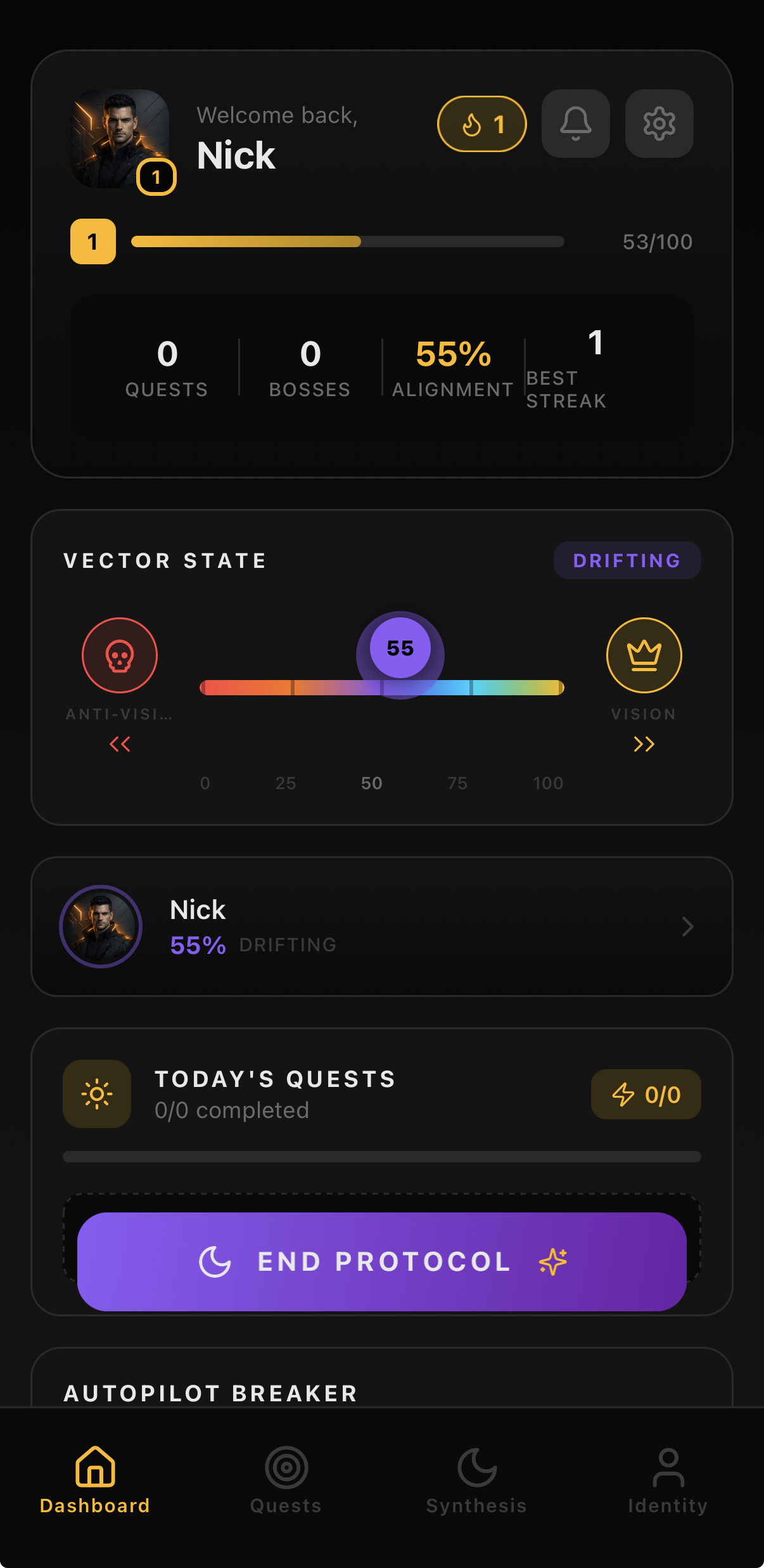The image size is (764, 1568).
Task: Click the 53/100 XP progress bar
Action: coord(347,241)
